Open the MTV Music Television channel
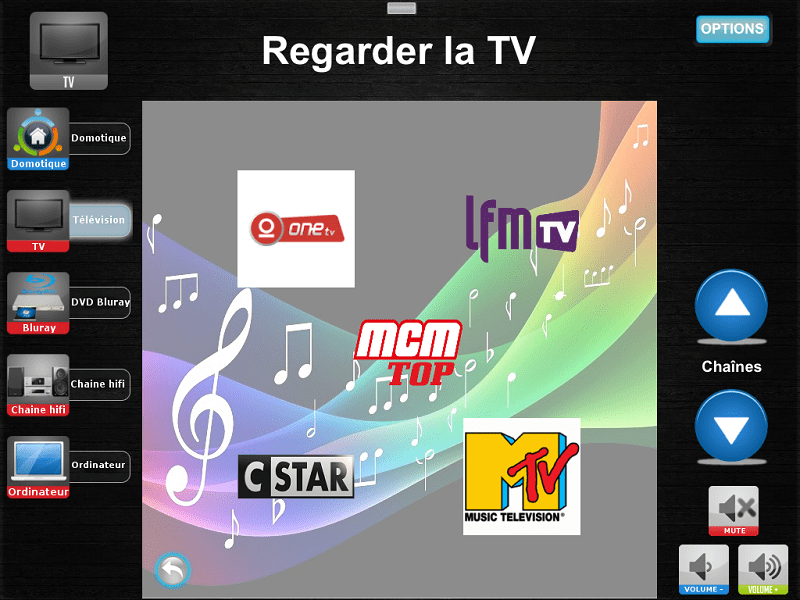The height and width of the screenshot is (600, 800). tap(521, 476)
